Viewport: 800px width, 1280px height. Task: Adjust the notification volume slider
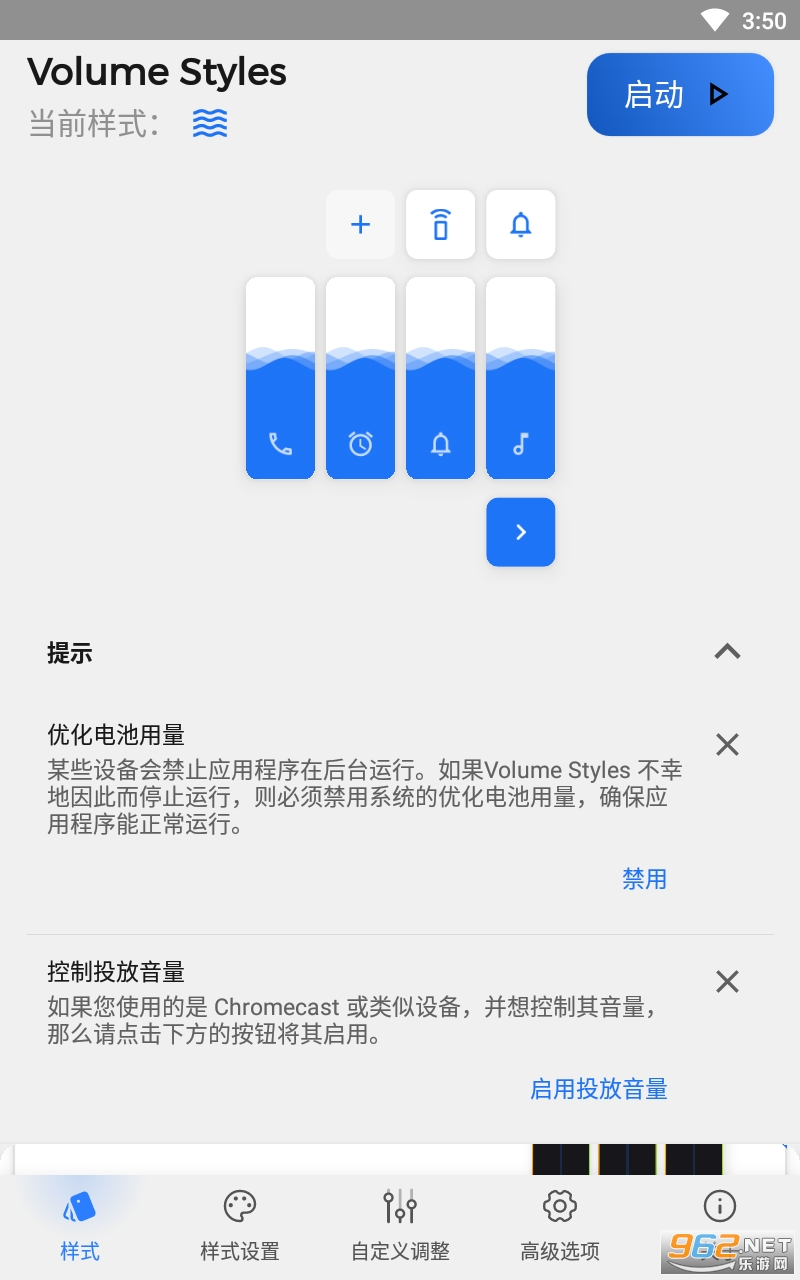pyautogui.click(x=441, y=378)
